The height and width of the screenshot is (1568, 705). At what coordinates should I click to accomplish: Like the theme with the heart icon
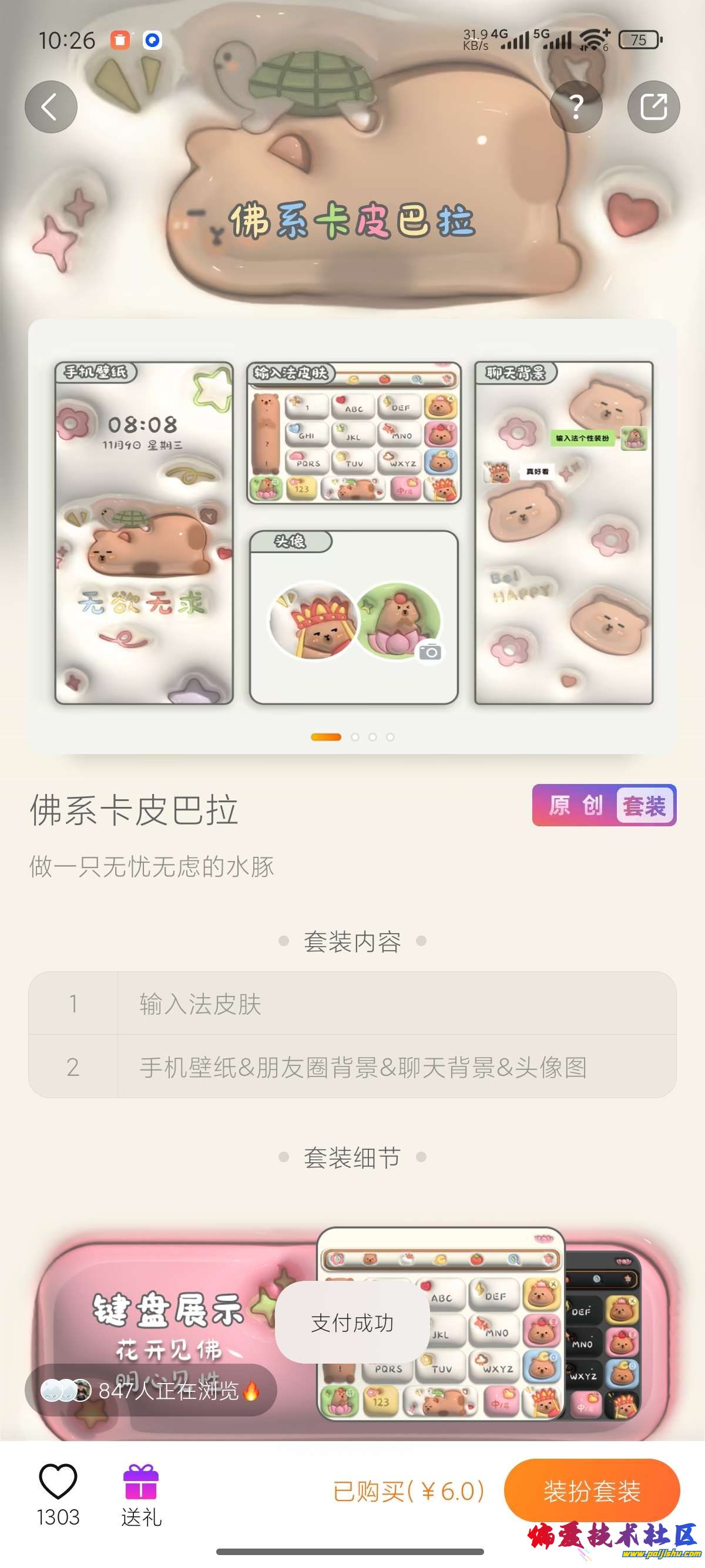coord(58,1482)
